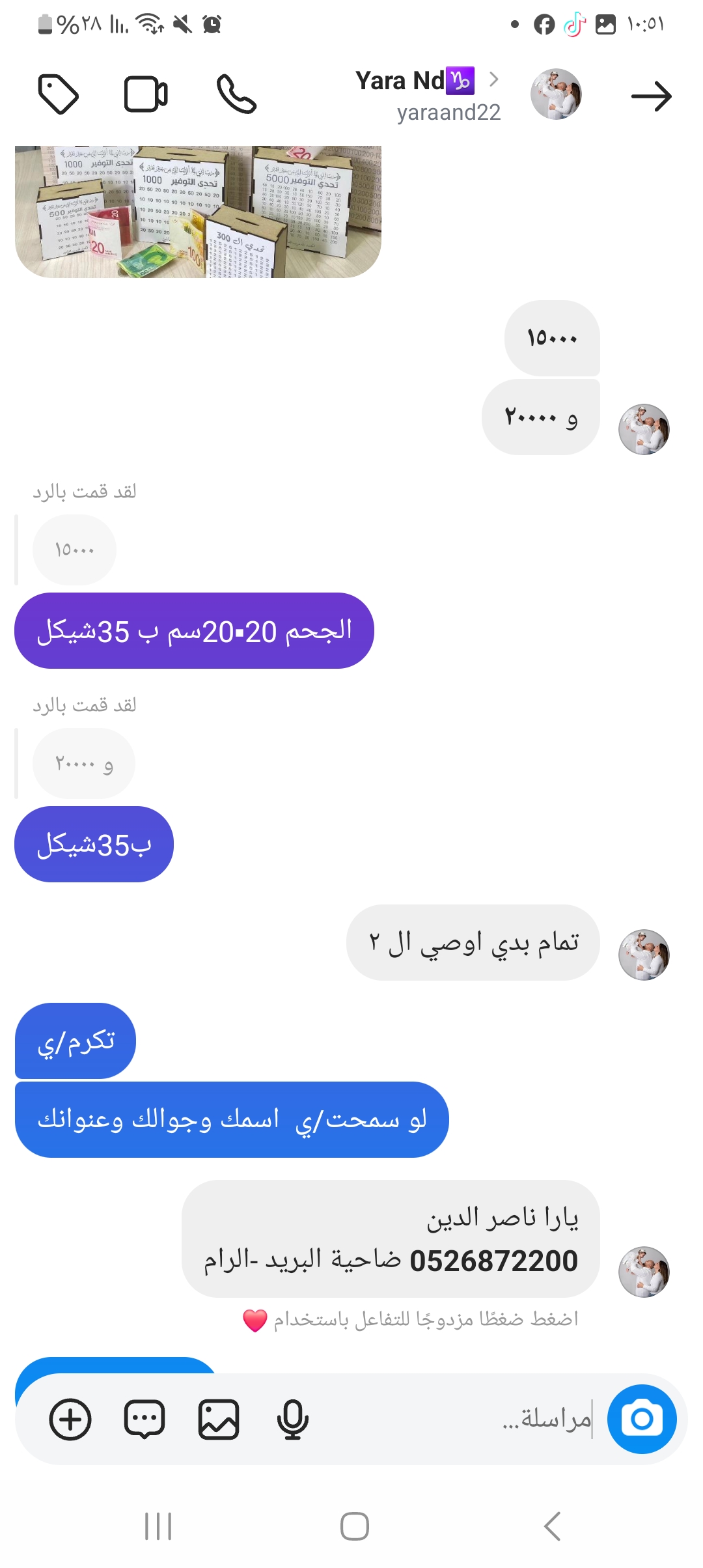This screenshot has height=1568, width=703.
Task: Tap the quoted ١٥٠٠٠ reply preview
Action: pyautogui.click(x=74, y=550)
